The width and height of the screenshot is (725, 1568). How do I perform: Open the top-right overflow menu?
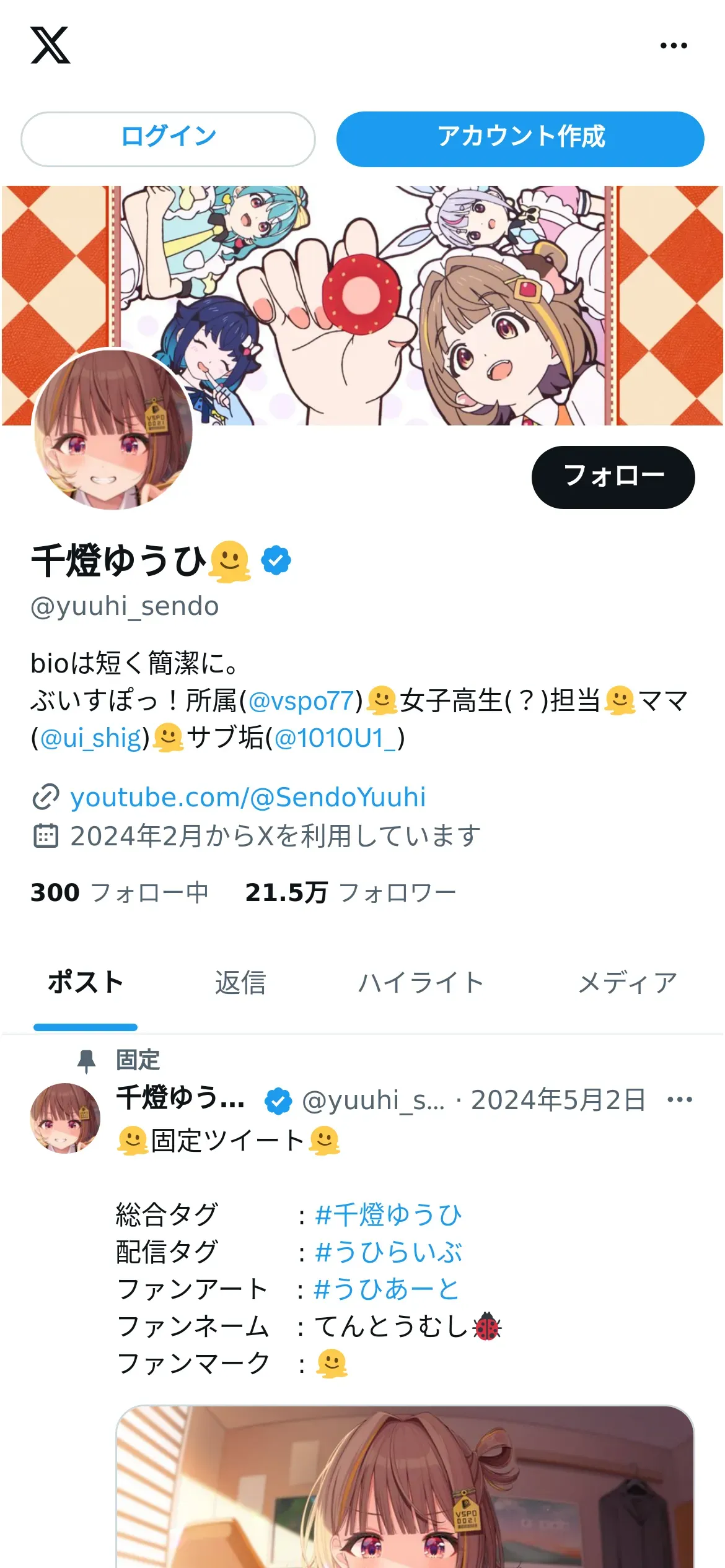click(x=673, y=45)
